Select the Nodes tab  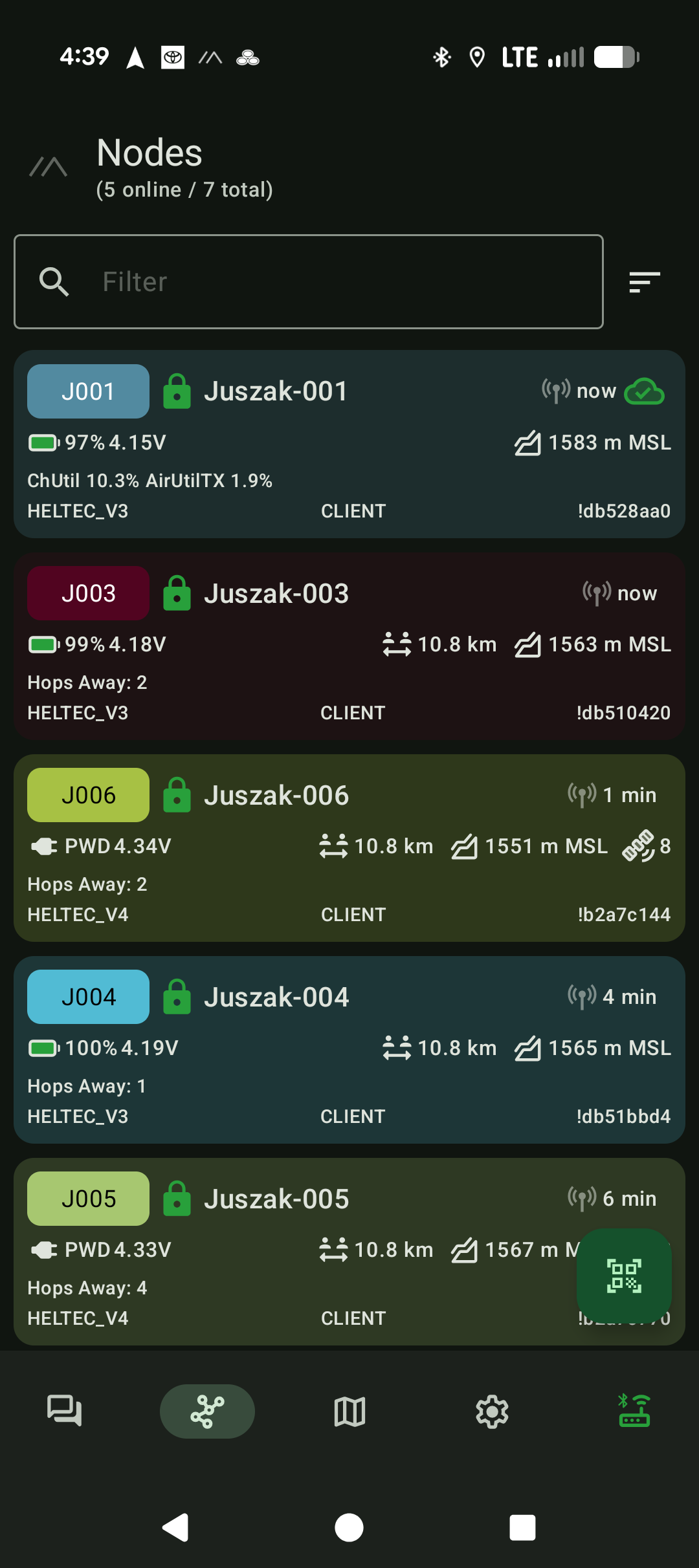(207, 1411)
